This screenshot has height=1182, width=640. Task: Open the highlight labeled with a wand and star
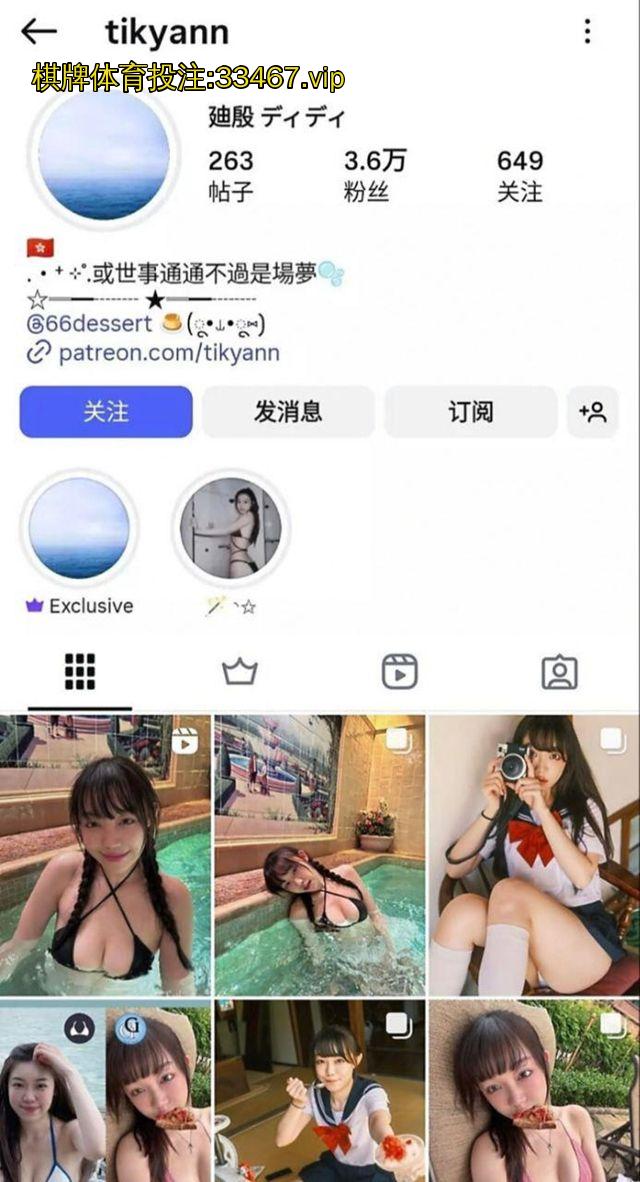tap(231, 528)
